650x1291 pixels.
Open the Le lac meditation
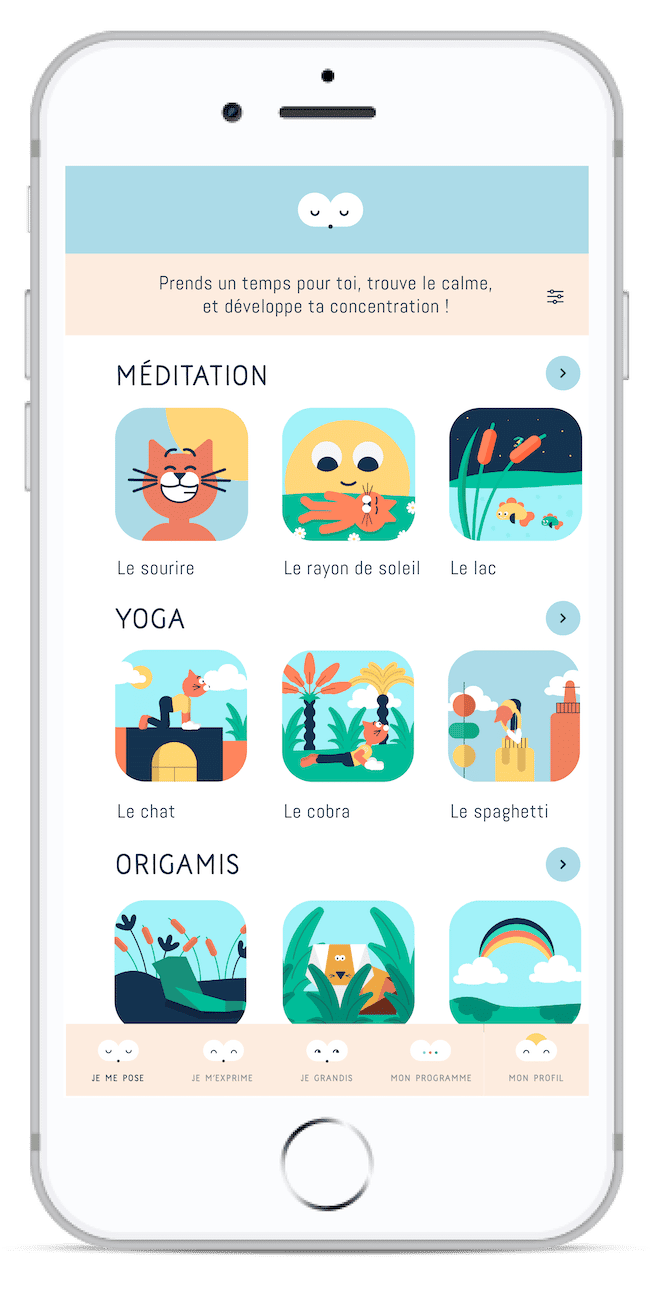515,474
